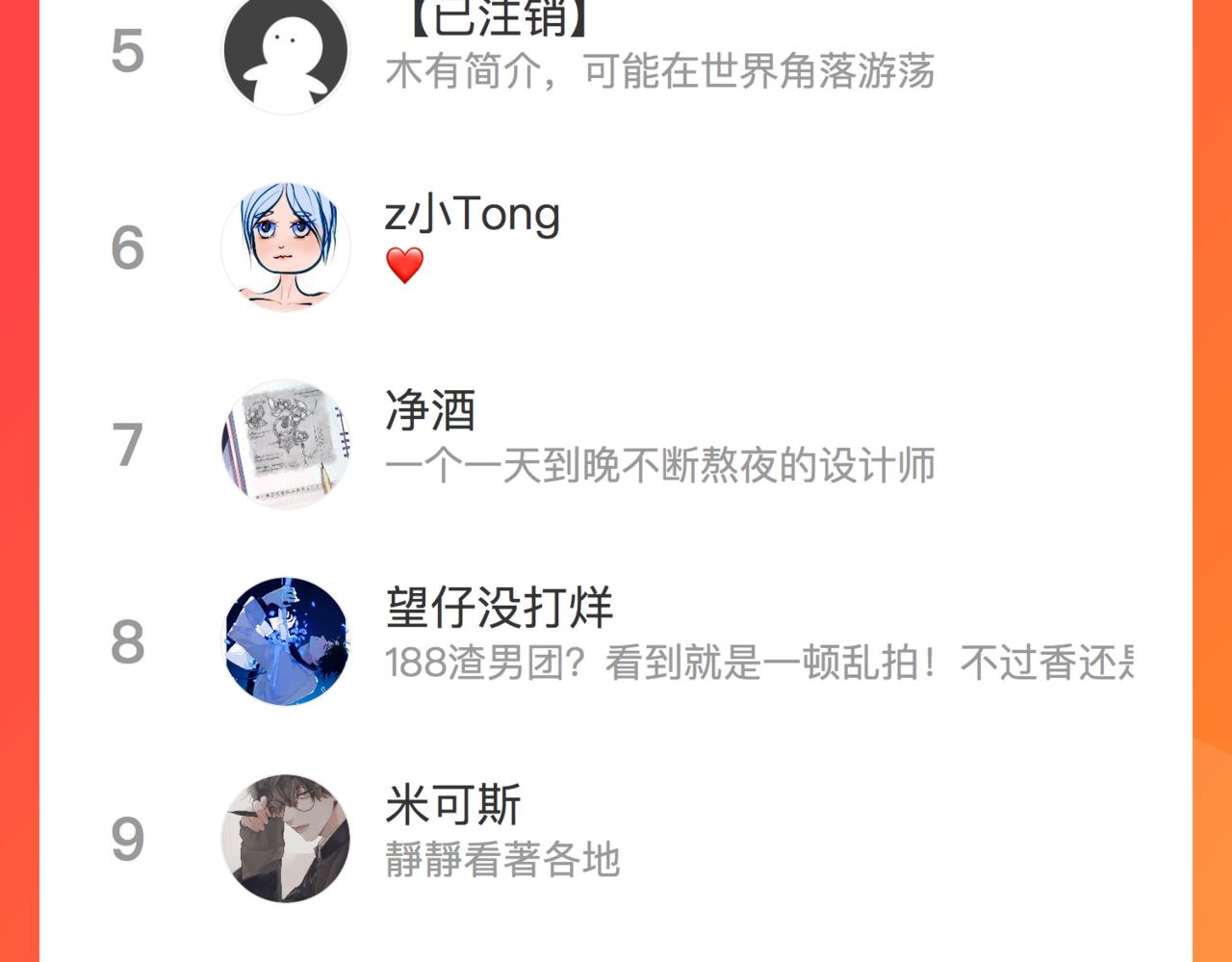Open z小Tong's profile row

(x=616, y=247)
